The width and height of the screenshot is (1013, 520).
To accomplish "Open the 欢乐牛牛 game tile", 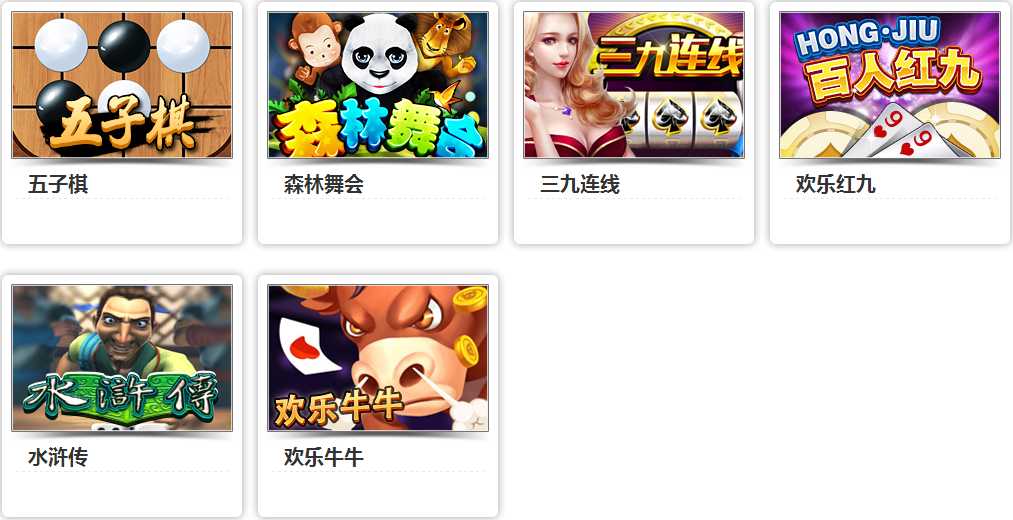I will [x=378, y=358].
